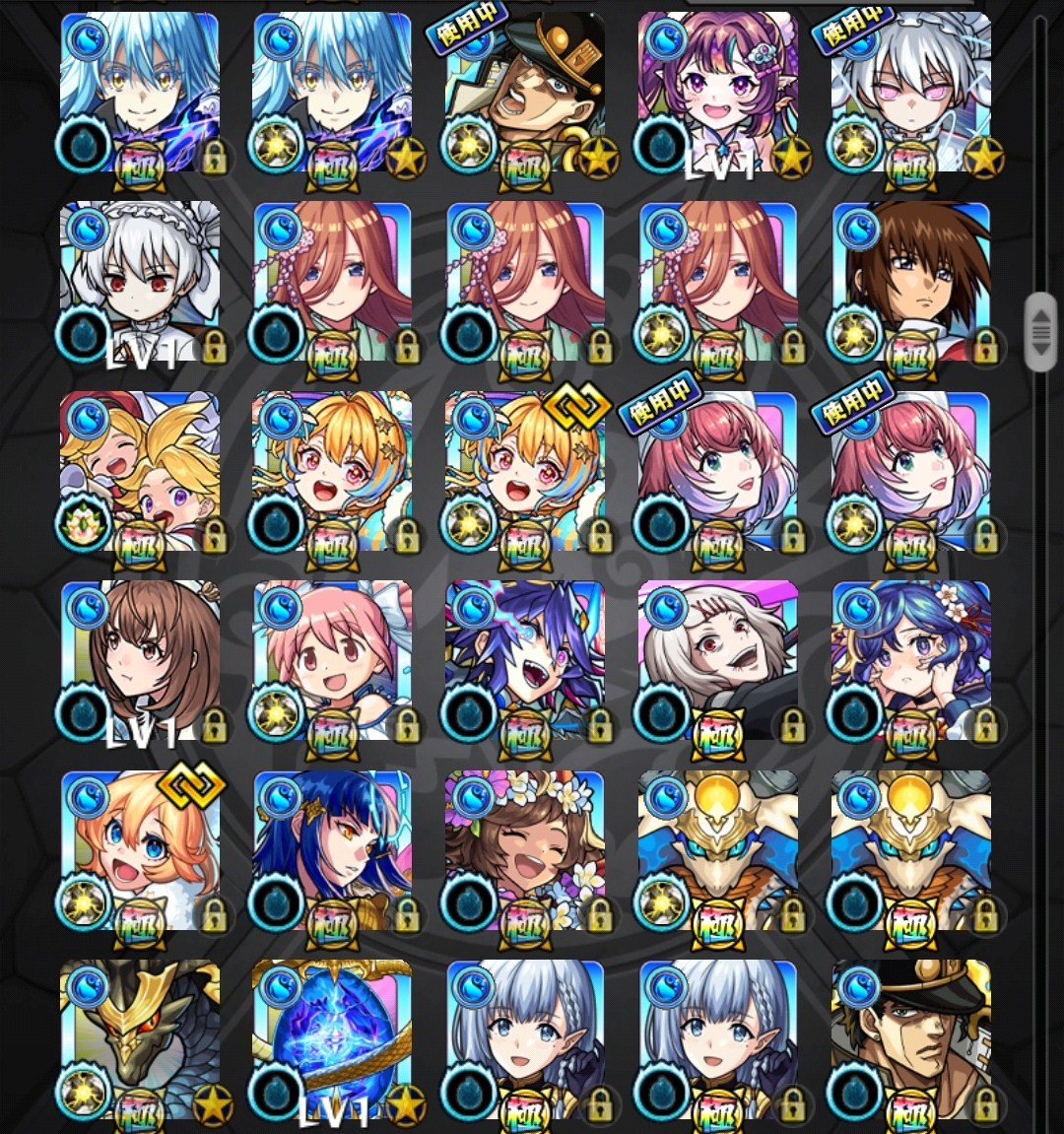Choose the grey-haired laughing character tile
This screenshot has height=1134, width=1064.
click(717, 662)
